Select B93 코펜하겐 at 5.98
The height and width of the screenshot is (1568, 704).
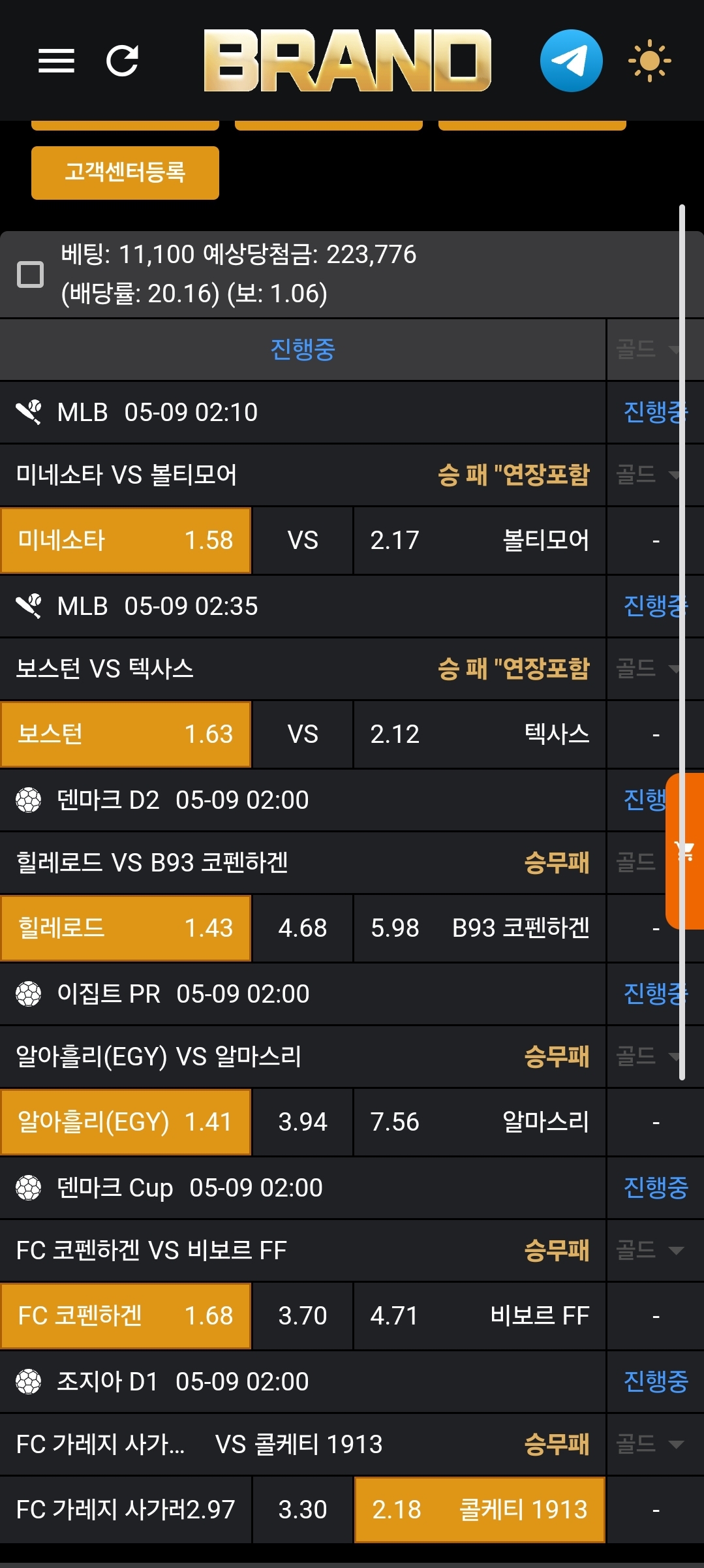click(480, 928)
